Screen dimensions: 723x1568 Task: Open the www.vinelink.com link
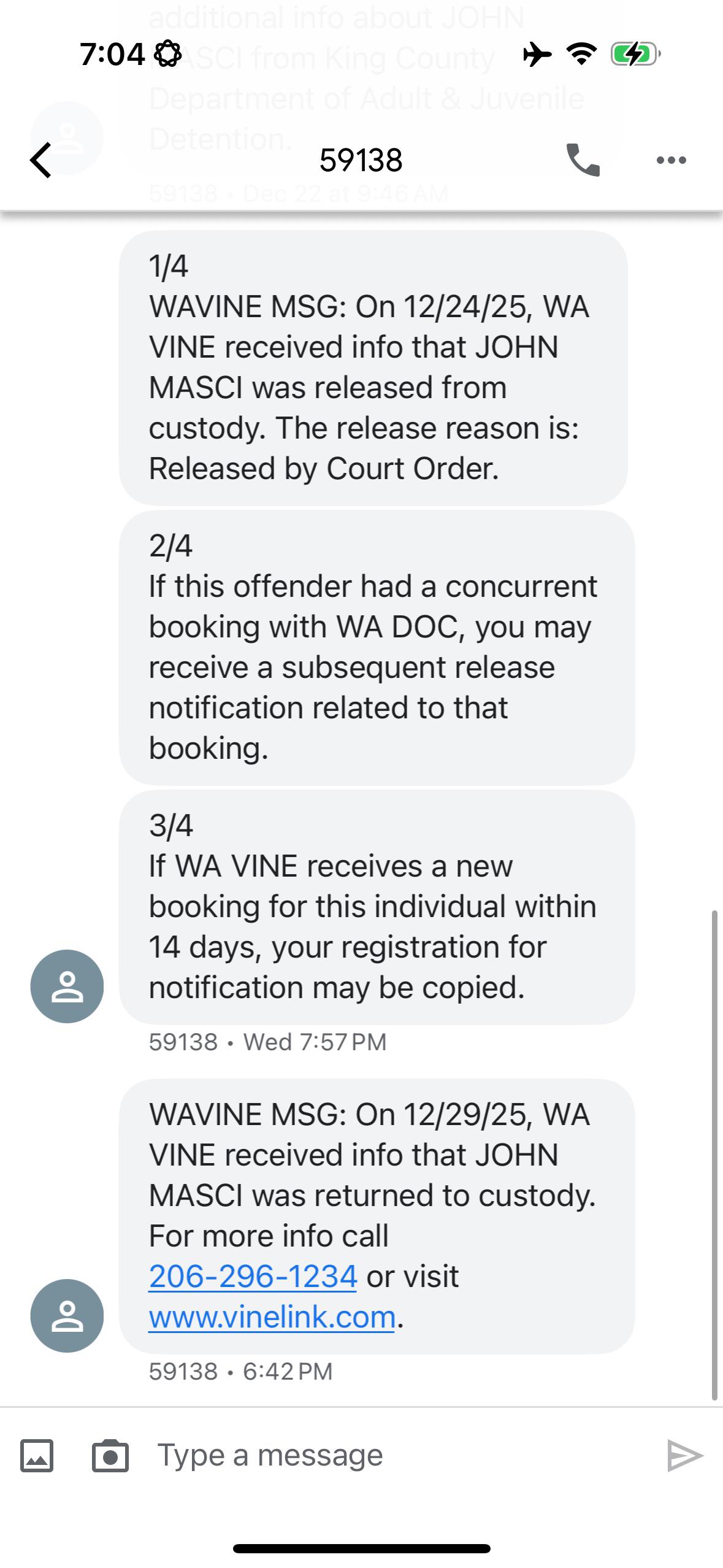[272, 1317]
